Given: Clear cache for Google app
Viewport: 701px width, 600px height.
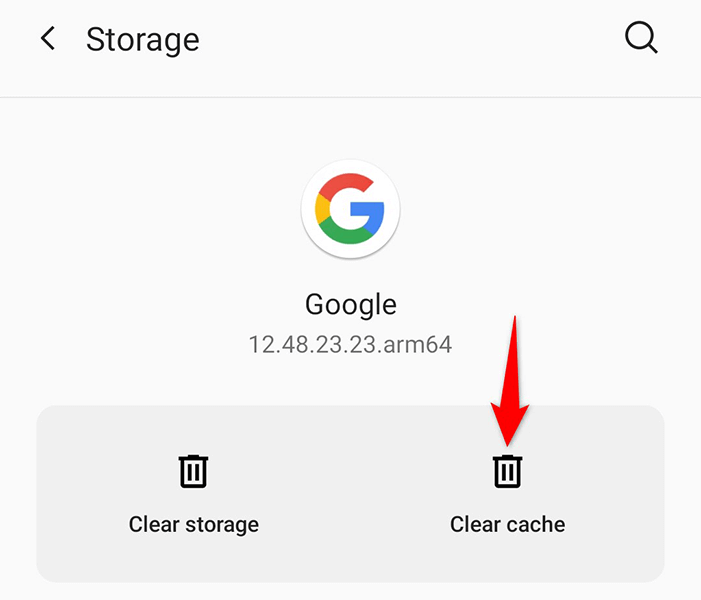Looking at the screenshot, I should point(507,493).
